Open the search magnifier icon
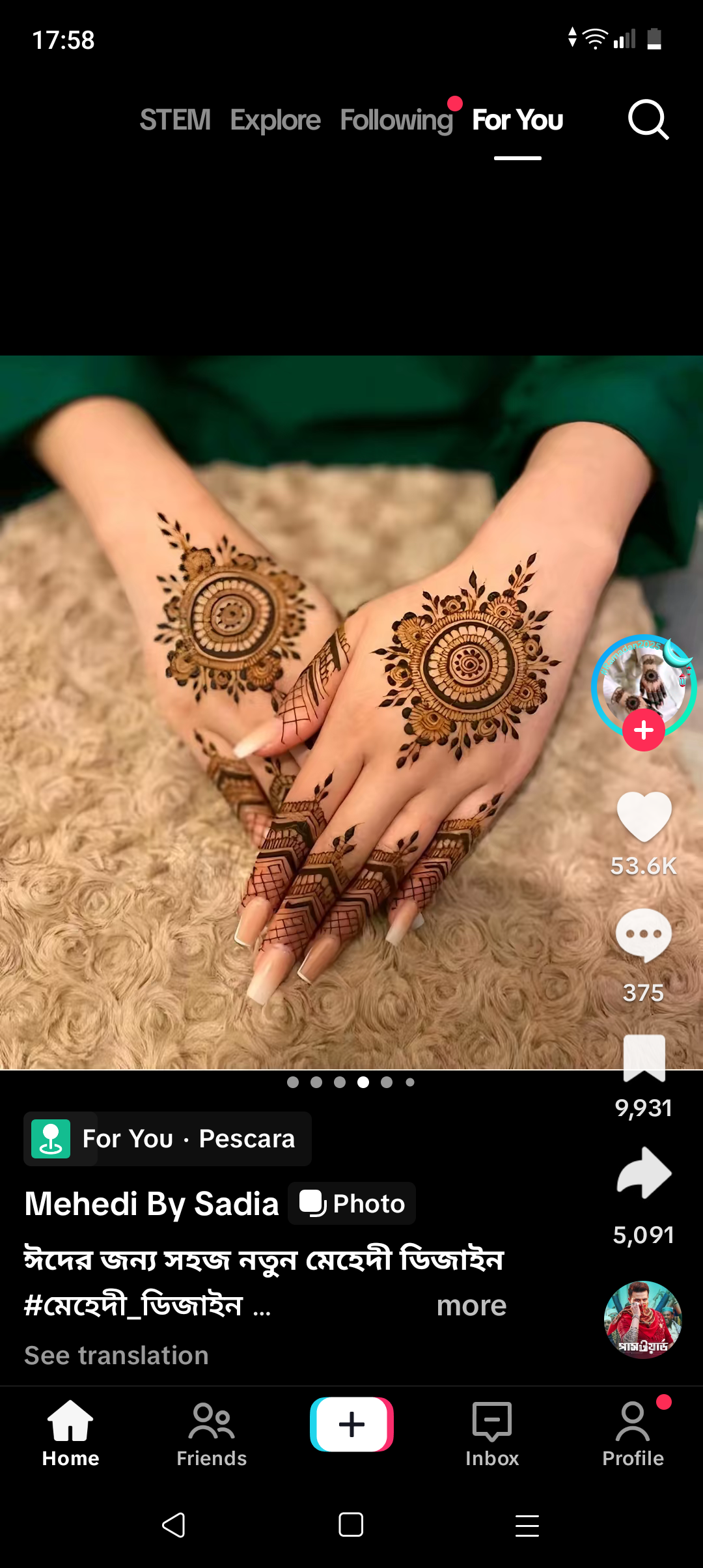703x1568 pixels. click(x=648, y=120)
